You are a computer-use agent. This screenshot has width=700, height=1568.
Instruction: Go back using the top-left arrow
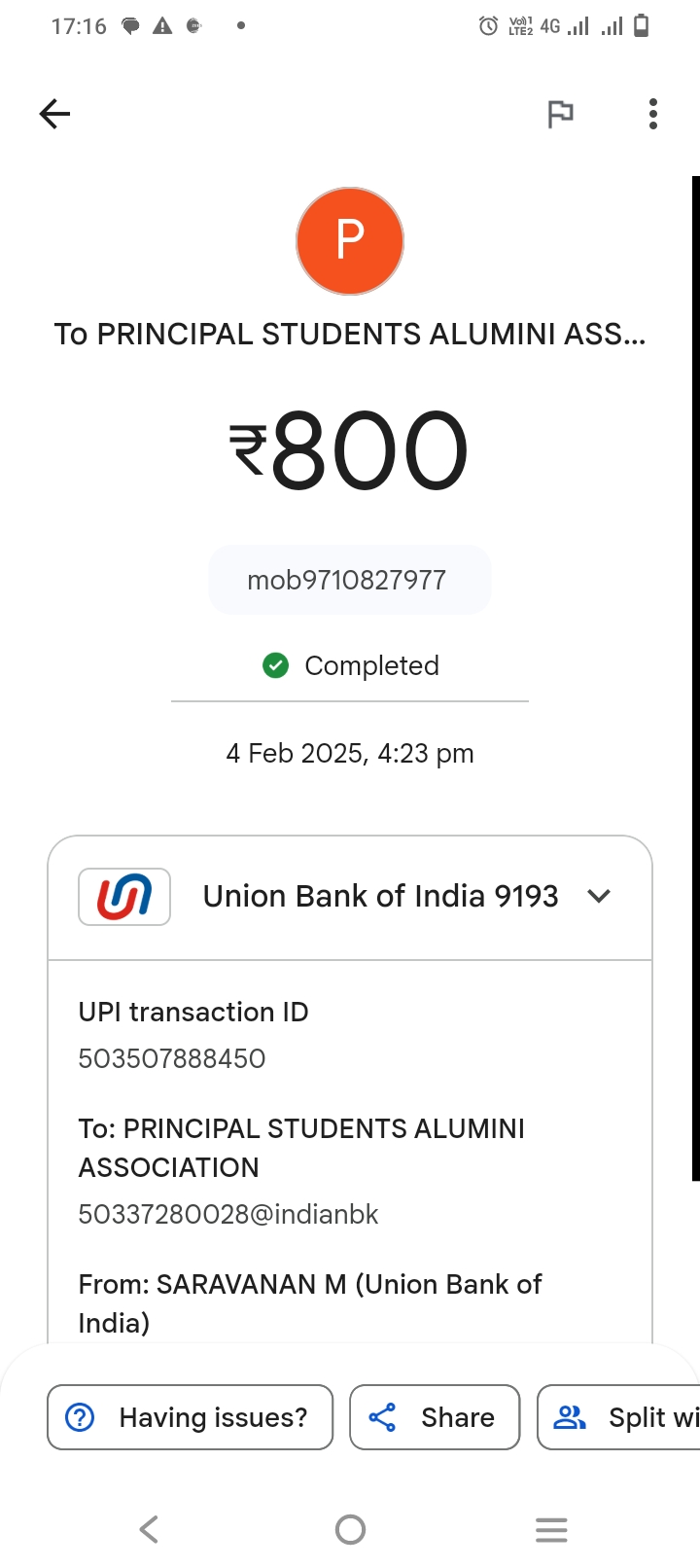[54, 114]
